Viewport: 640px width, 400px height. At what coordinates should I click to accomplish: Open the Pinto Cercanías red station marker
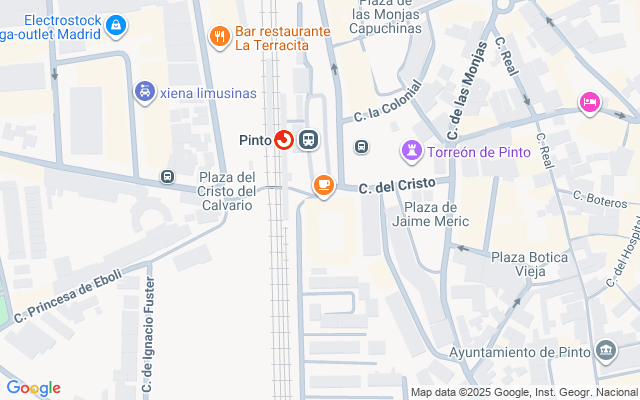pyautogui.click(x=284, y=140)
